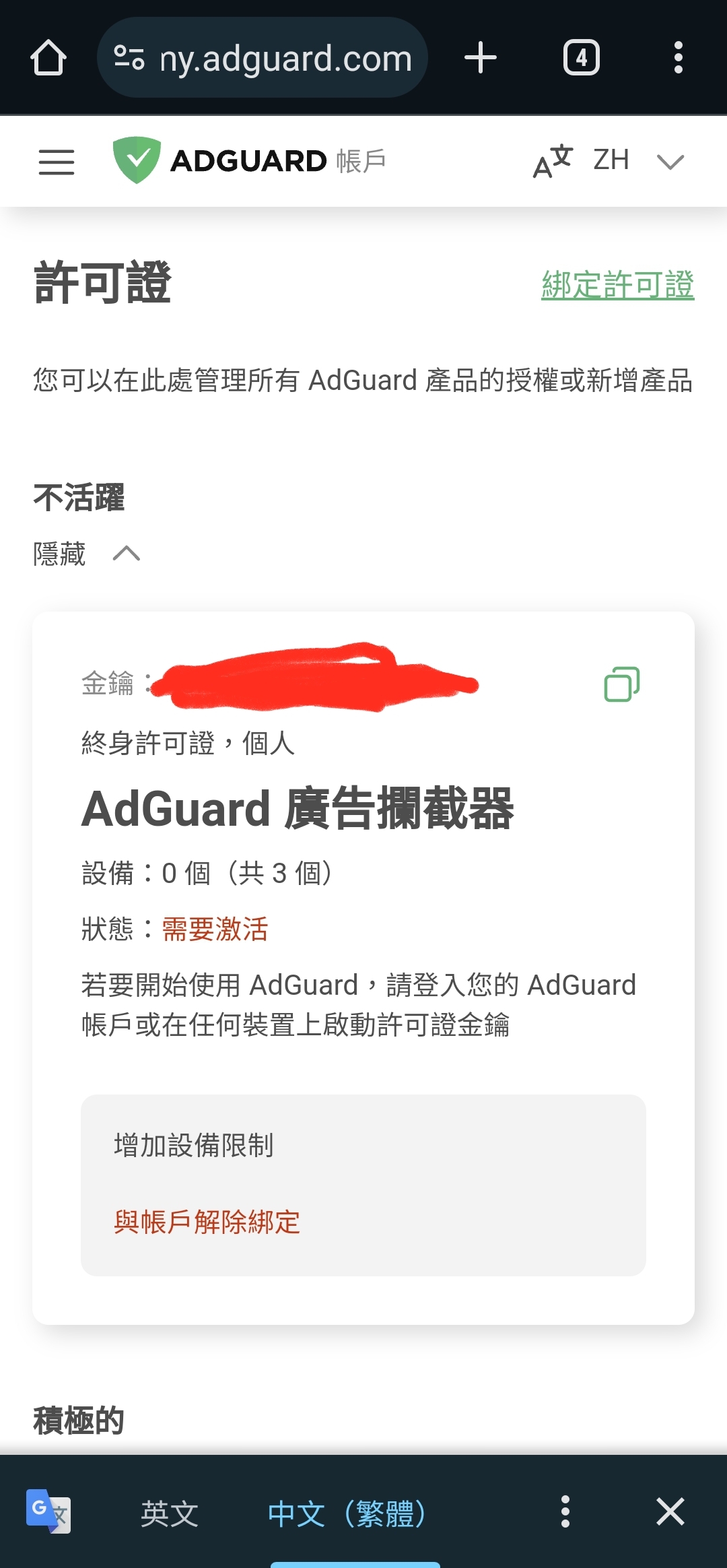The image size is (727, 1568).
Task: Open translate bar options menu
Action: point(565,1512)
